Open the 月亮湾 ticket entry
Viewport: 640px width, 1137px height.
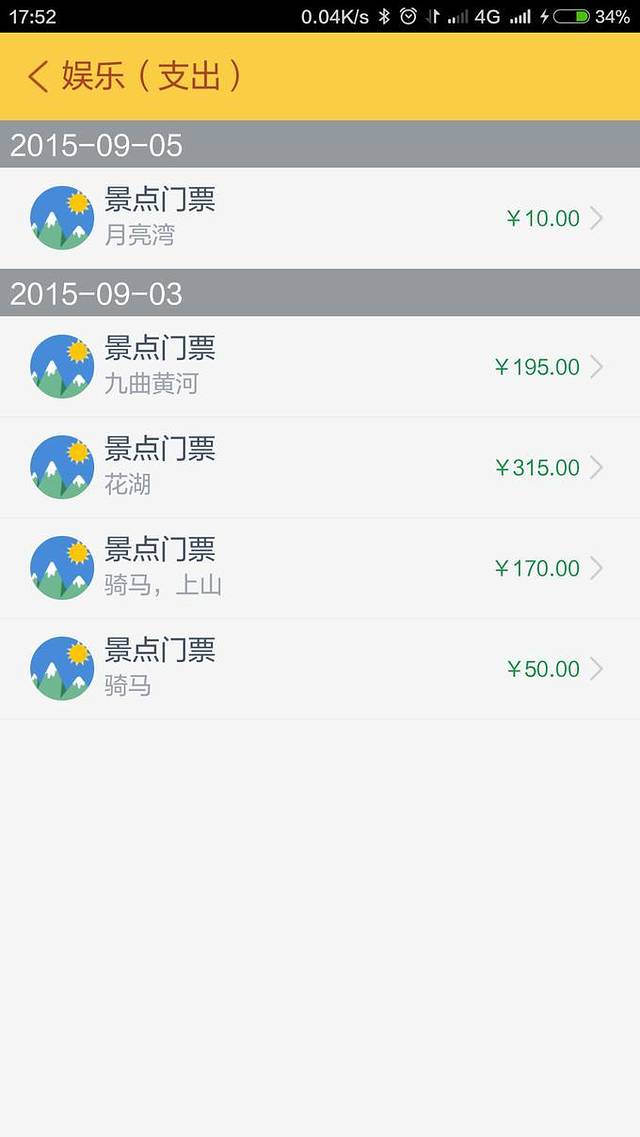pyautogui.click(x=320, y=218)
